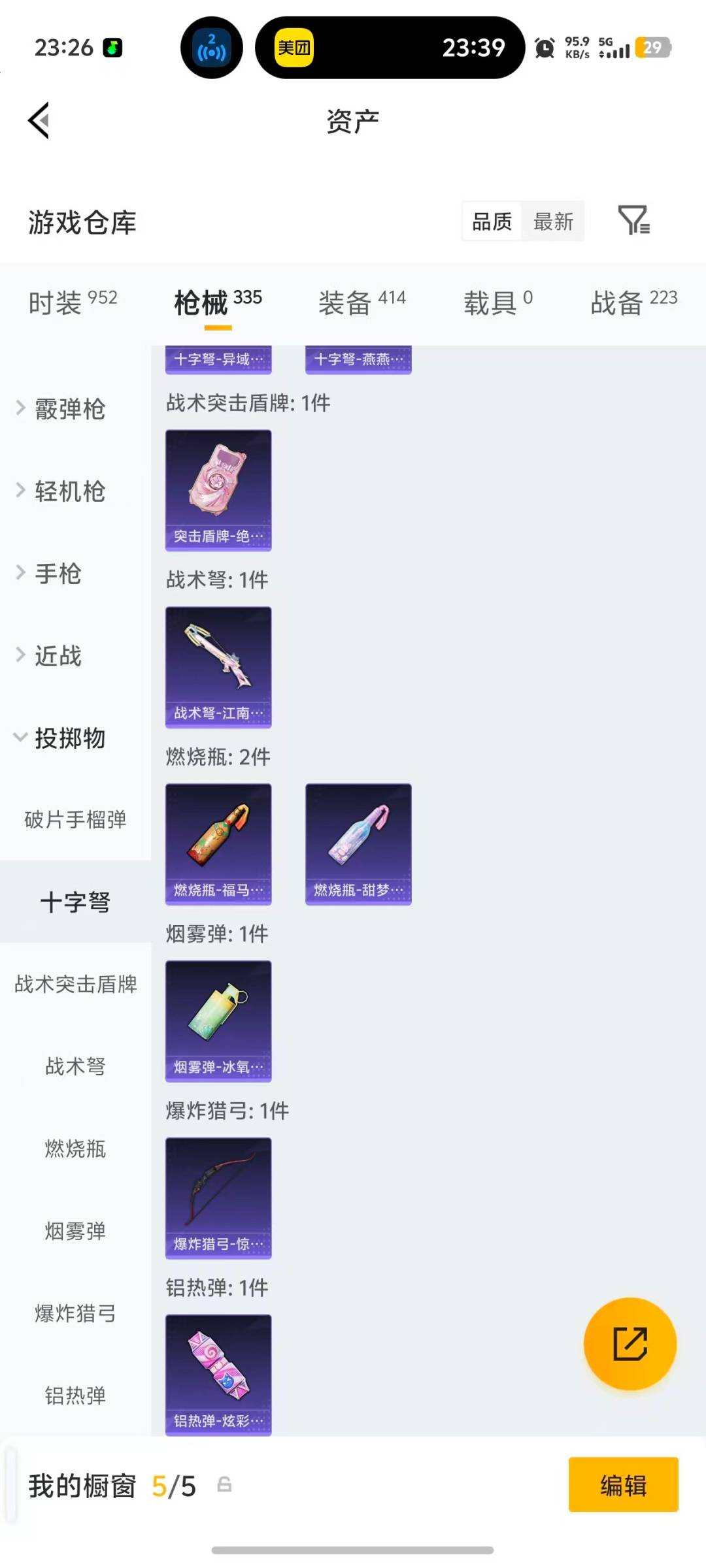
Task: Open the filter funnel options
Action: pos(633,221)
